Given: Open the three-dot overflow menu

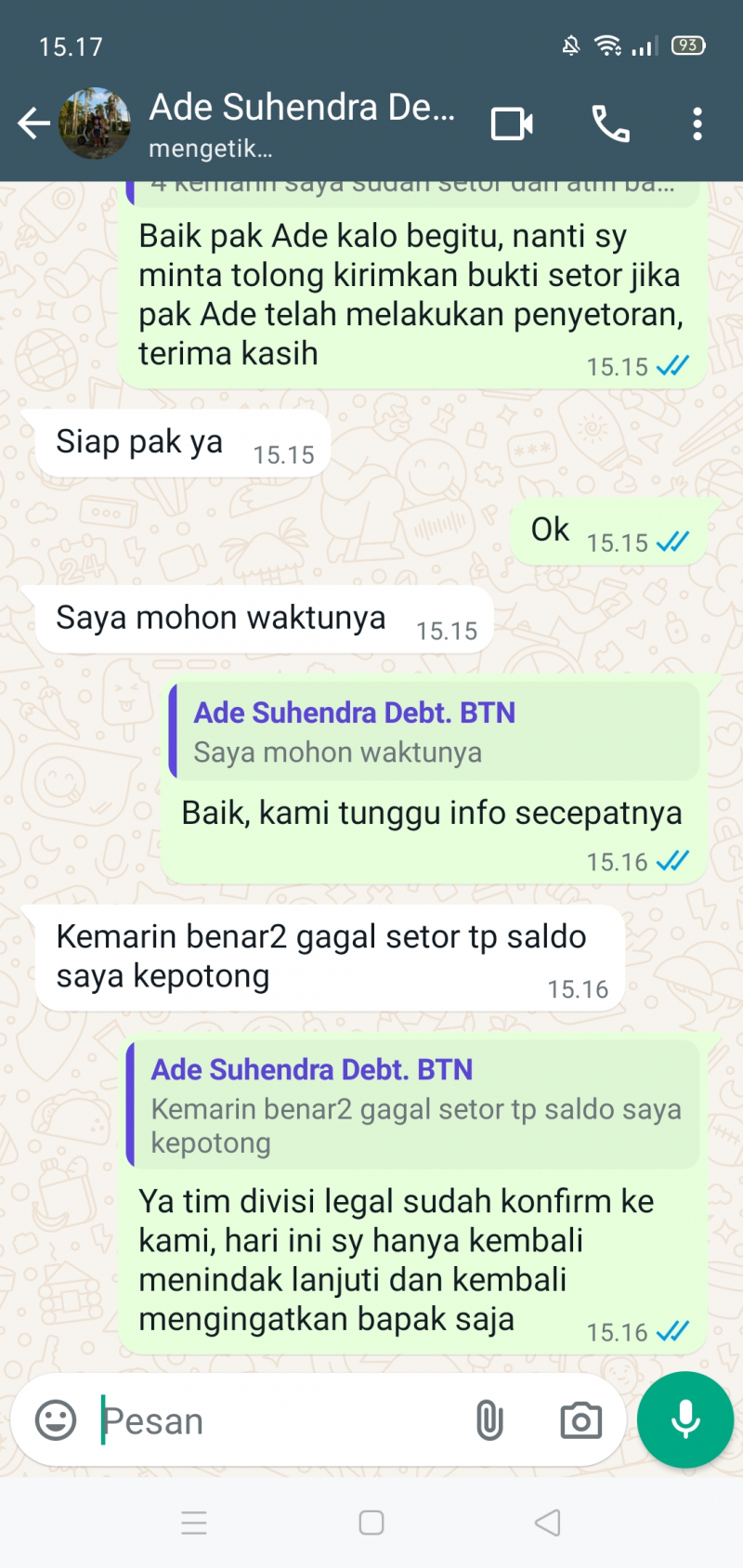Looking at the screenshot, I should [x=697, y=124].
